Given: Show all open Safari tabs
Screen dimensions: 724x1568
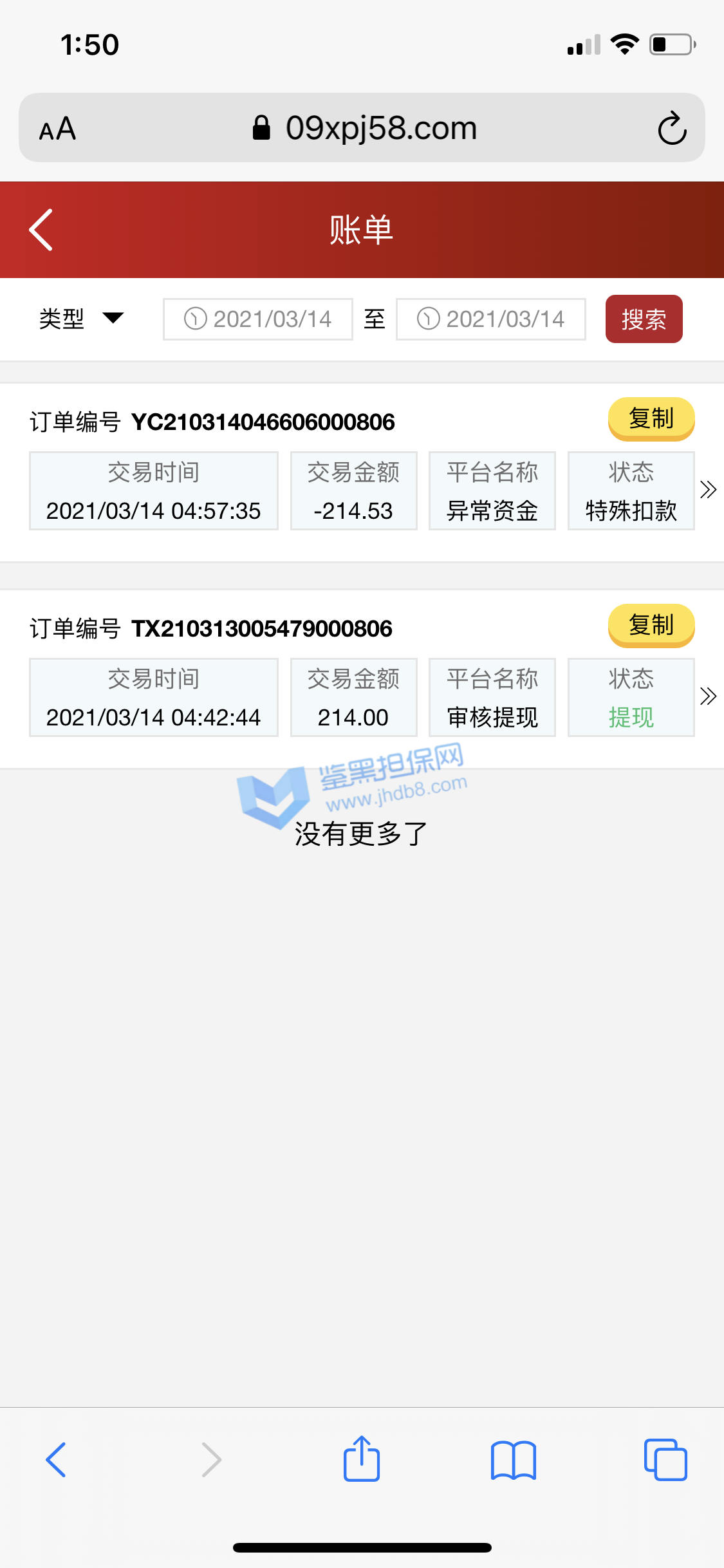Looking at the screenshot, I should [665, 1459].
